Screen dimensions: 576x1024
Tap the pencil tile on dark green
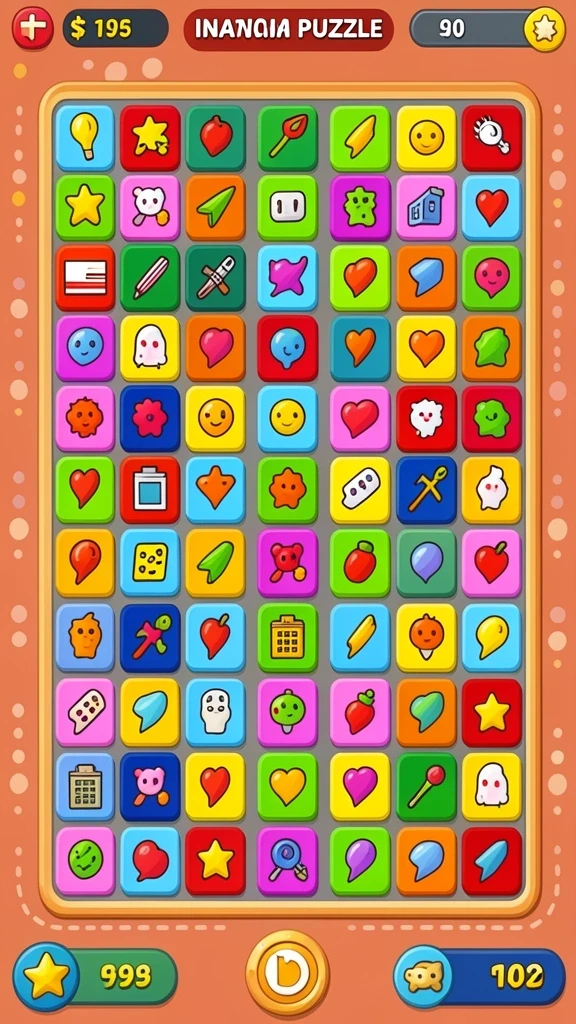(x=150, y=278)
